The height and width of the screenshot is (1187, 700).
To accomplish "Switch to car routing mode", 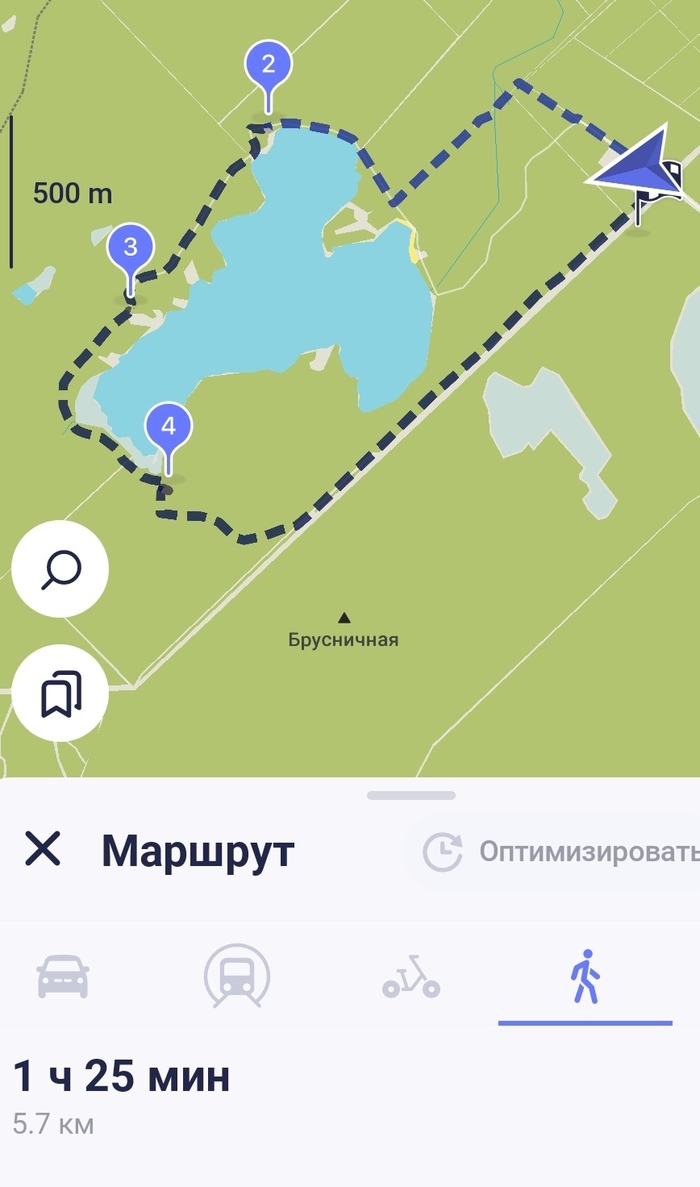I will [63, 976].
